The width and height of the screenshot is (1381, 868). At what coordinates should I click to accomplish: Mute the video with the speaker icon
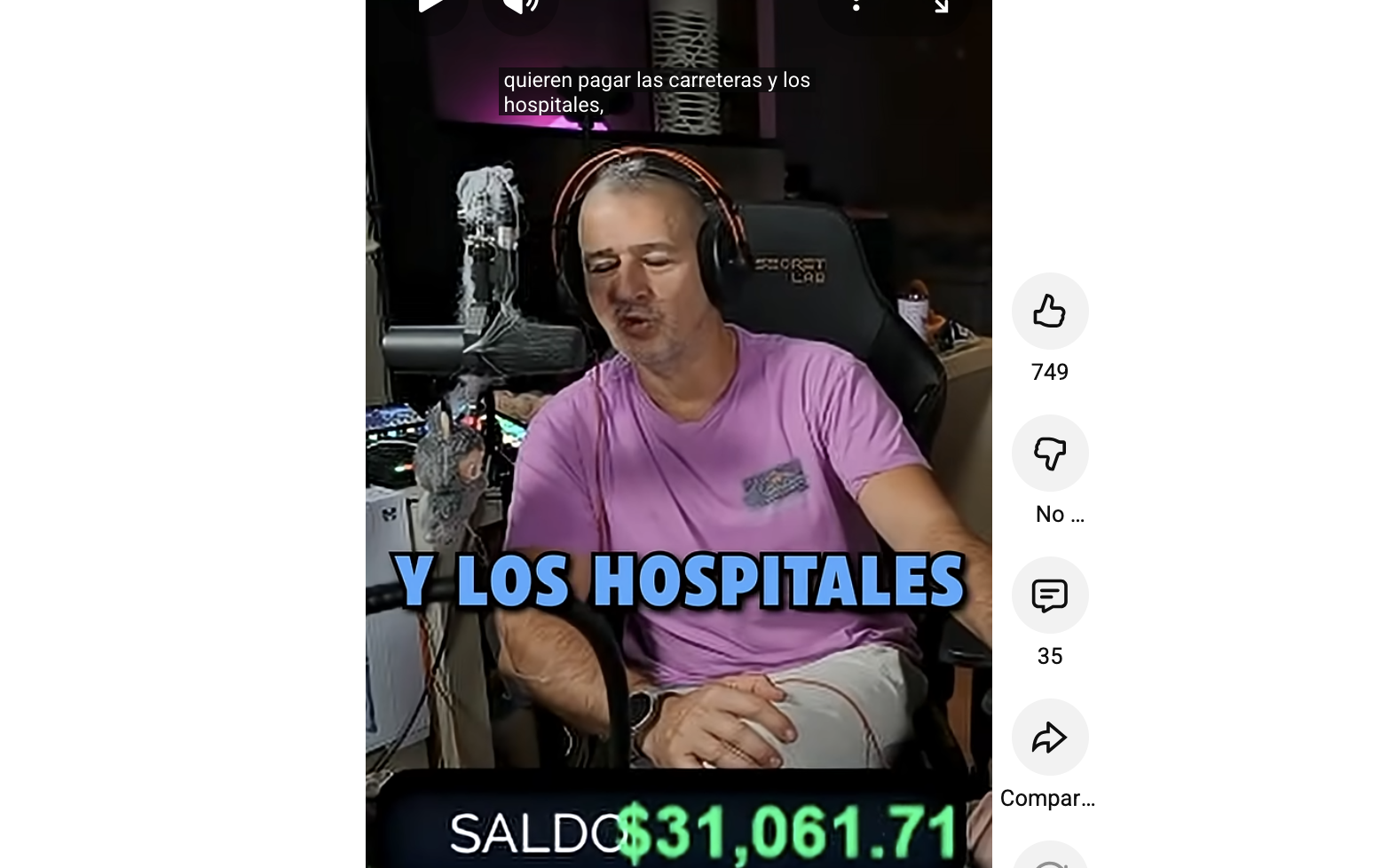click(520, 5)
